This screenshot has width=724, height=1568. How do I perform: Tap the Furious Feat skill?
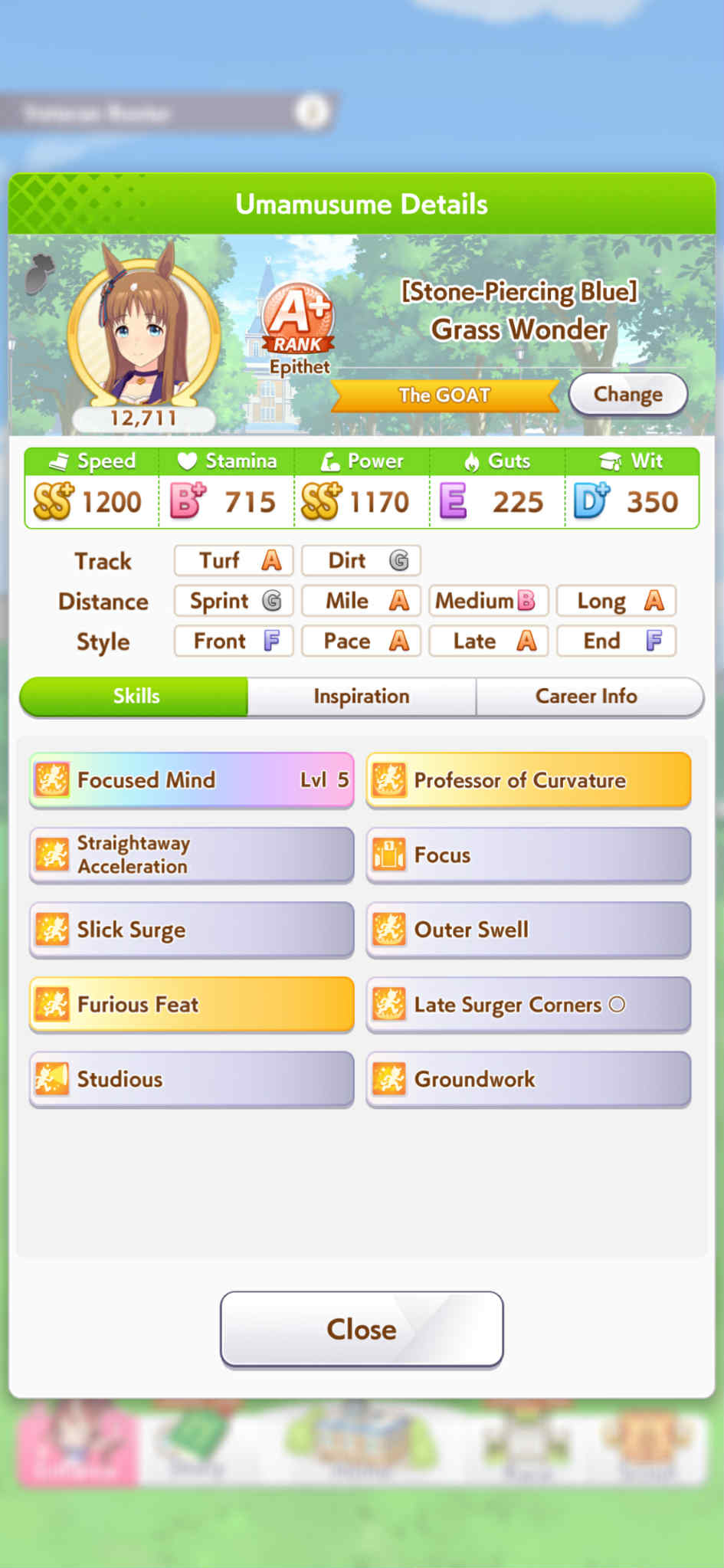pyautogui.click(x=192, y=1004)
